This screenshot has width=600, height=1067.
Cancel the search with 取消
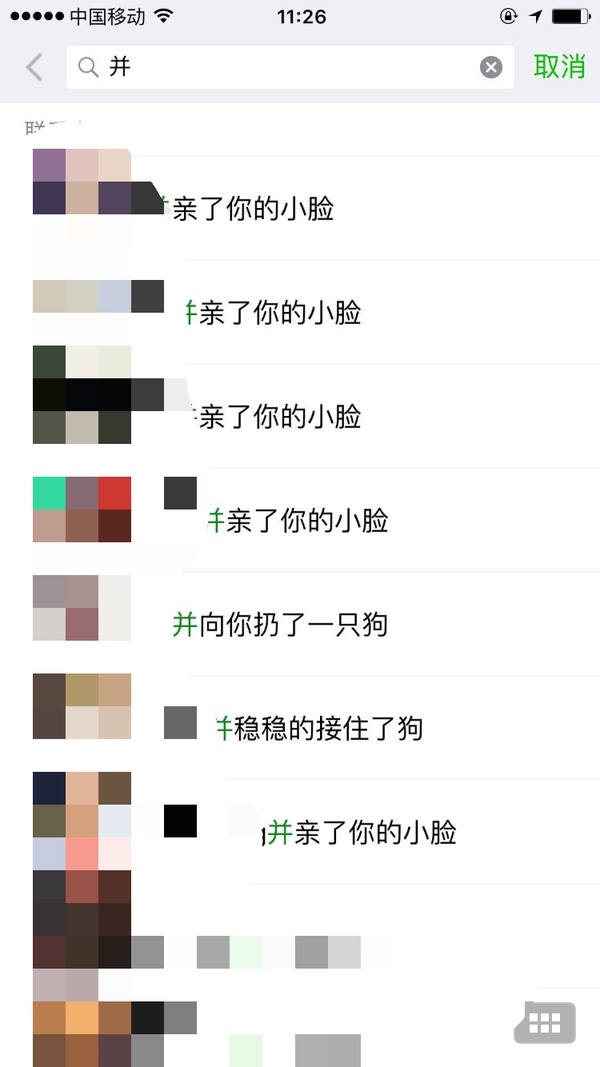pos(560,67)
